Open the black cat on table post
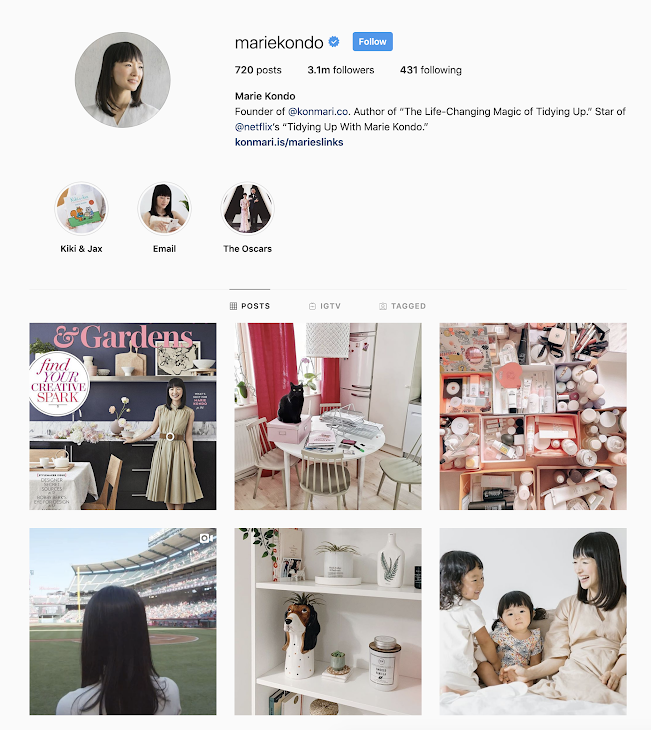651x730 pixels. (328, 416)
